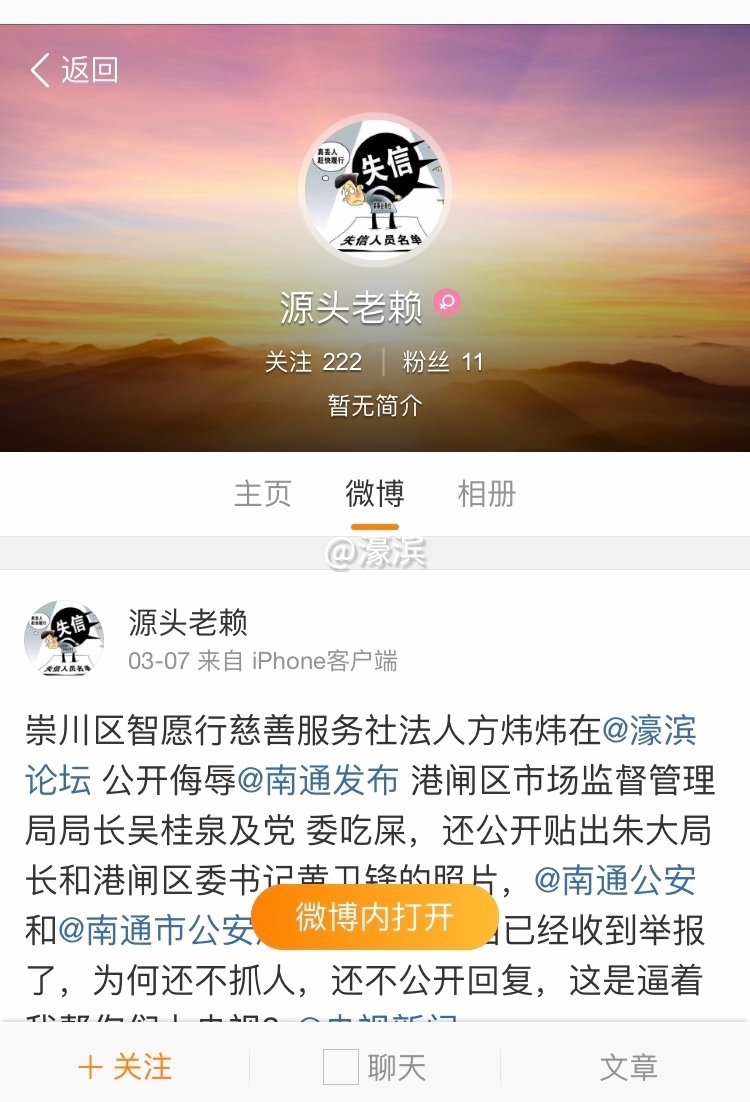
Task: Open the 文章 section
Action: 628,1067
